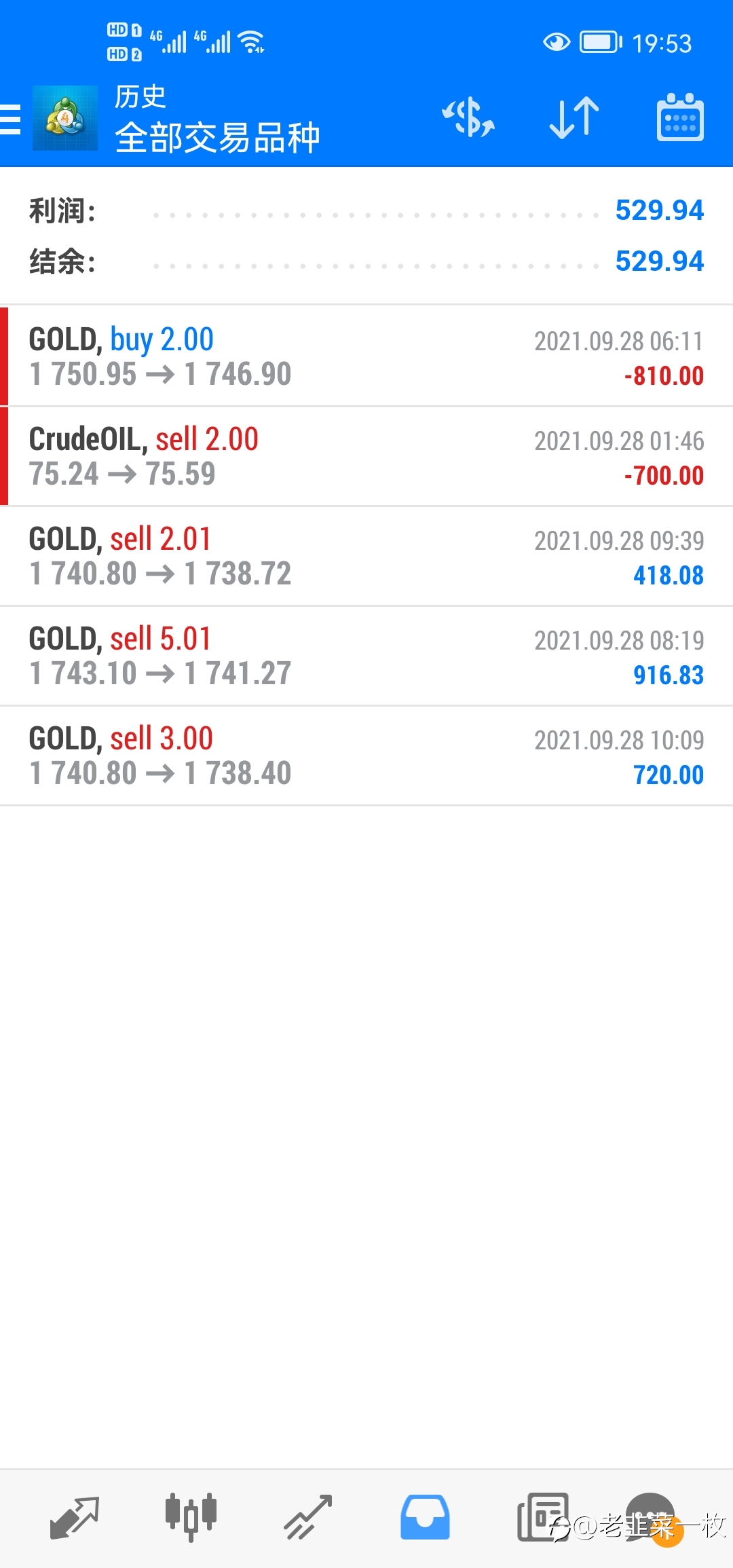733x1568 pixels.
Task: Switch to the candlestick Chart tab
Action: [x=191, y=1518]
